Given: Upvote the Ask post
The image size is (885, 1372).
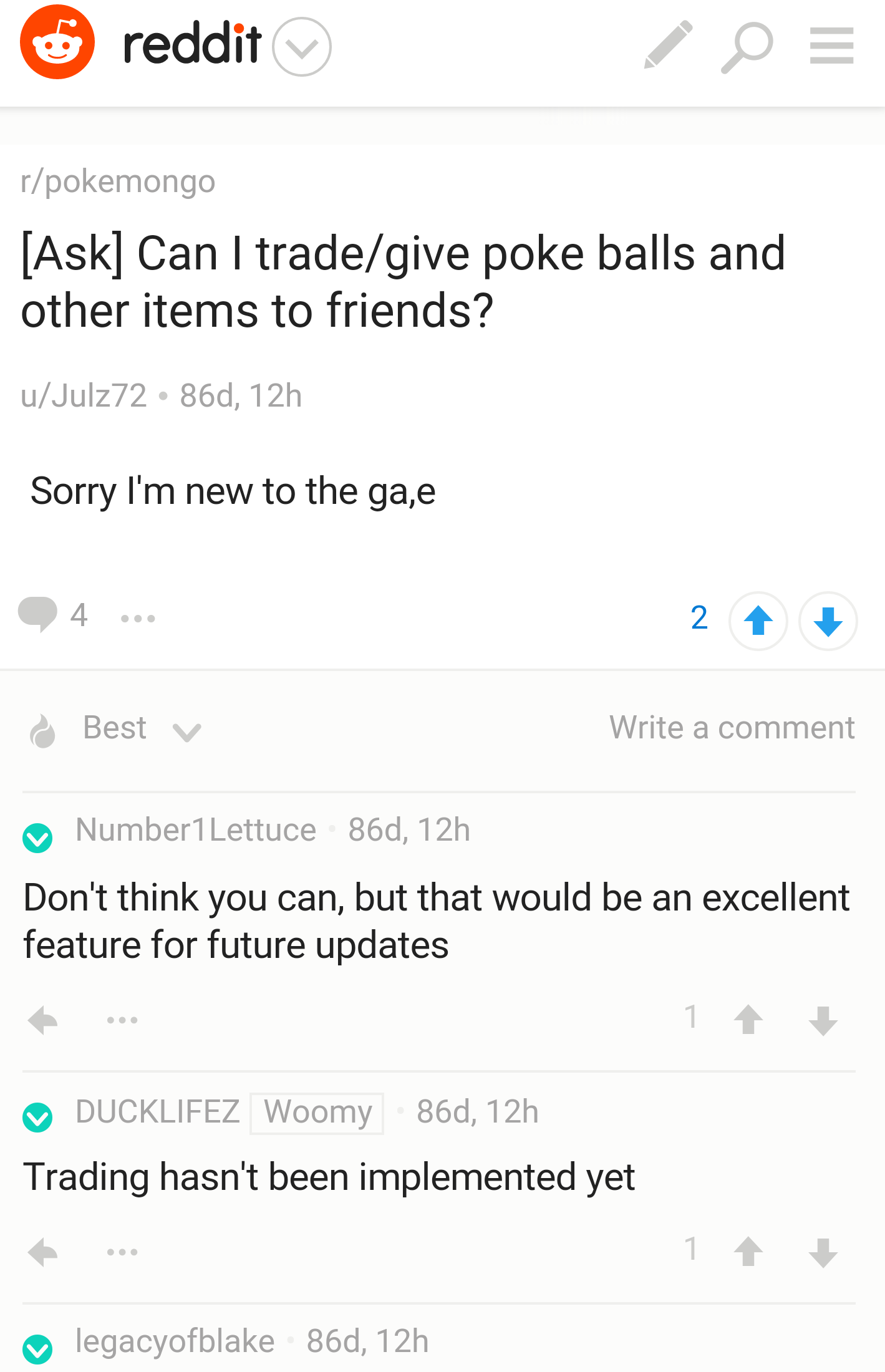Looking at the screenshot, I should click(758, 621).
